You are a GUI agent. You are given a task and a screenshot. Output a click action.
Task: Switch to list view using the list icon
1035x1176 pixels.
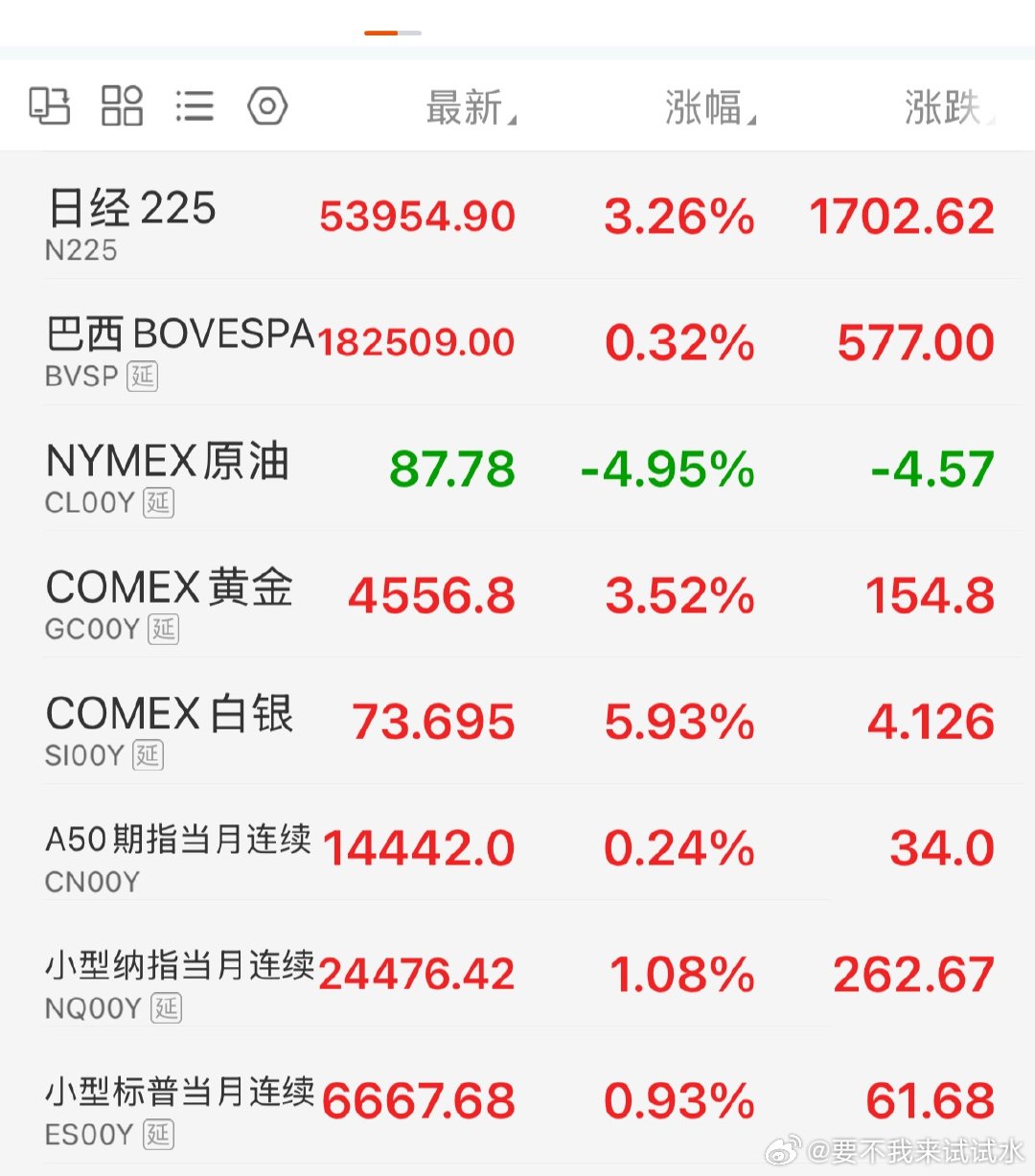pyautogui.click(x=195, y=105)
